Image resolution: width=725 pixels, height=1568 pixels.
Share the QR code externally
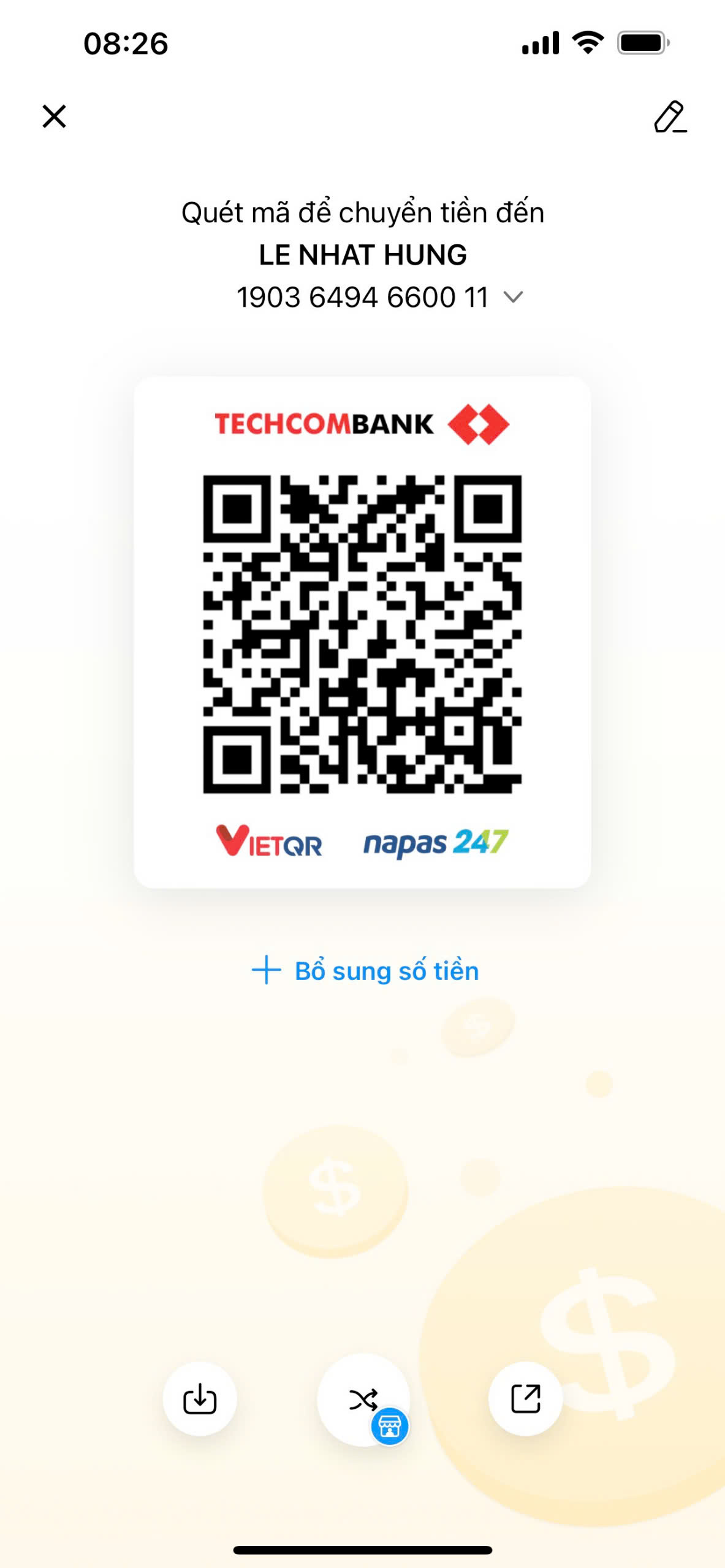[525, 1399]
